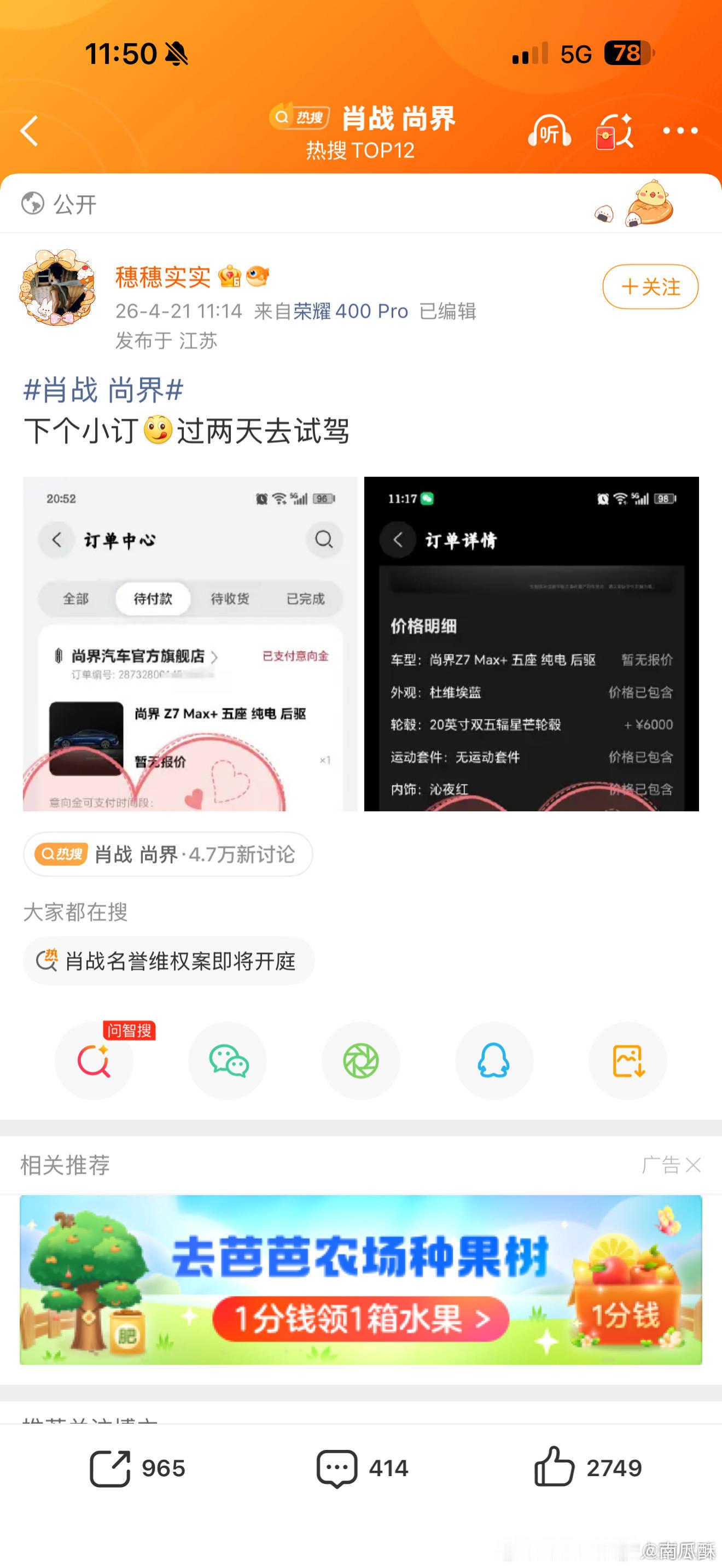Launch 问智搜 AI smart search

[95, 1062]
